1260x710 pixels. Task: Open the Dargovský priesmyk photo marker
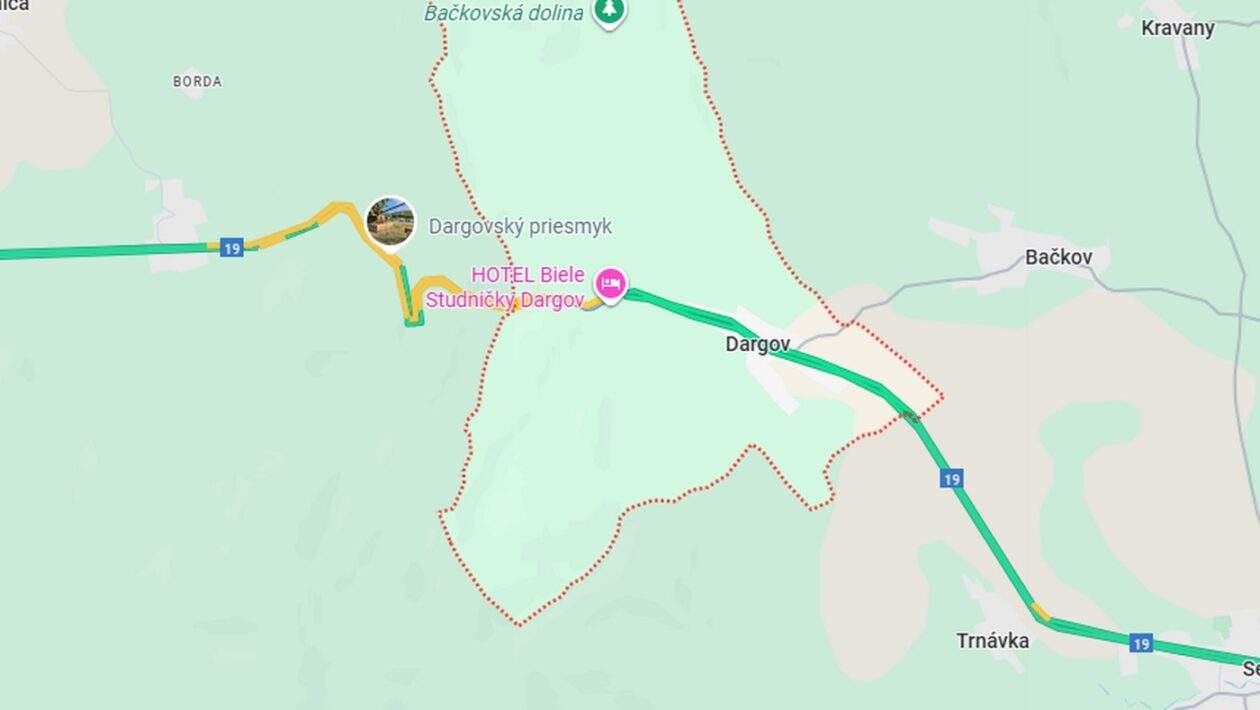coord(390,222)
